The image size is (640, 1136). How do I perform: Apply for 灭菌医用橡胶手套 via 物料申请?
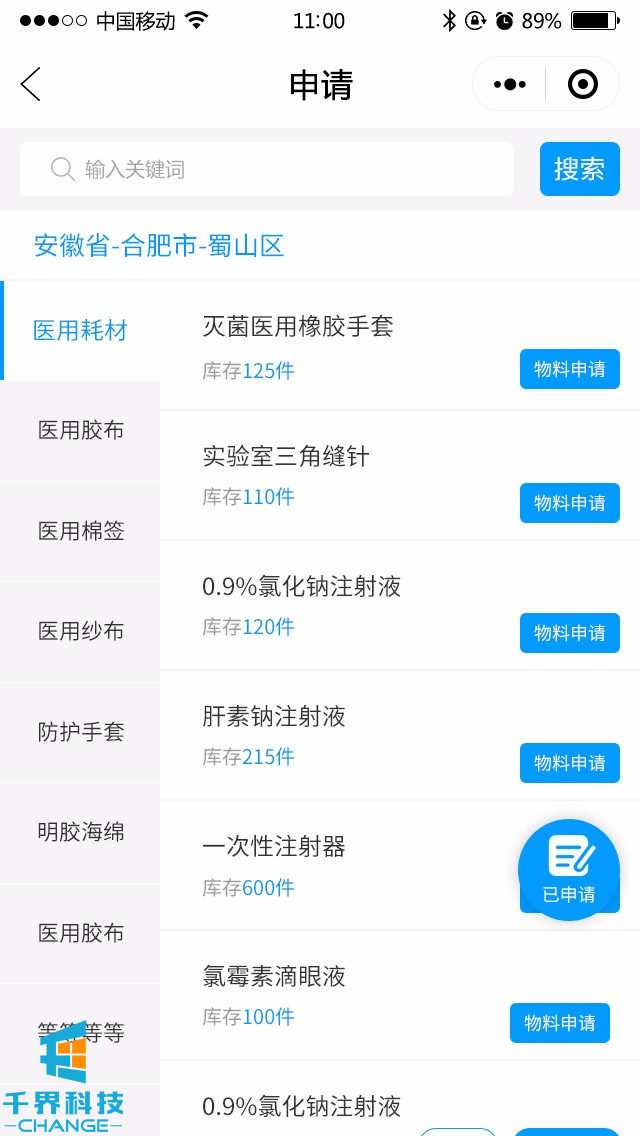569,369
